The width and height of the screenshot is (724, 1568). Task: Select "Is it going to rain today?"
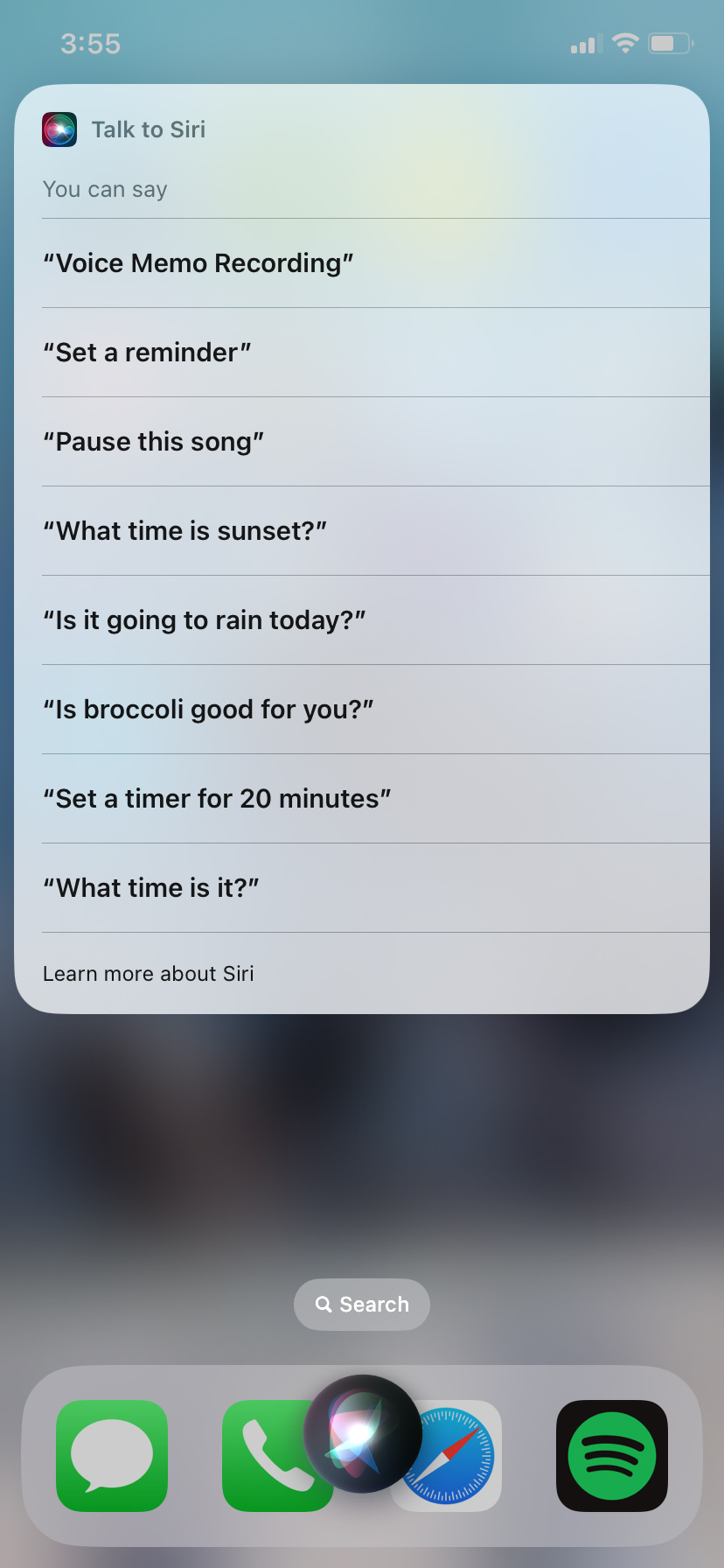tap(205, 620)
